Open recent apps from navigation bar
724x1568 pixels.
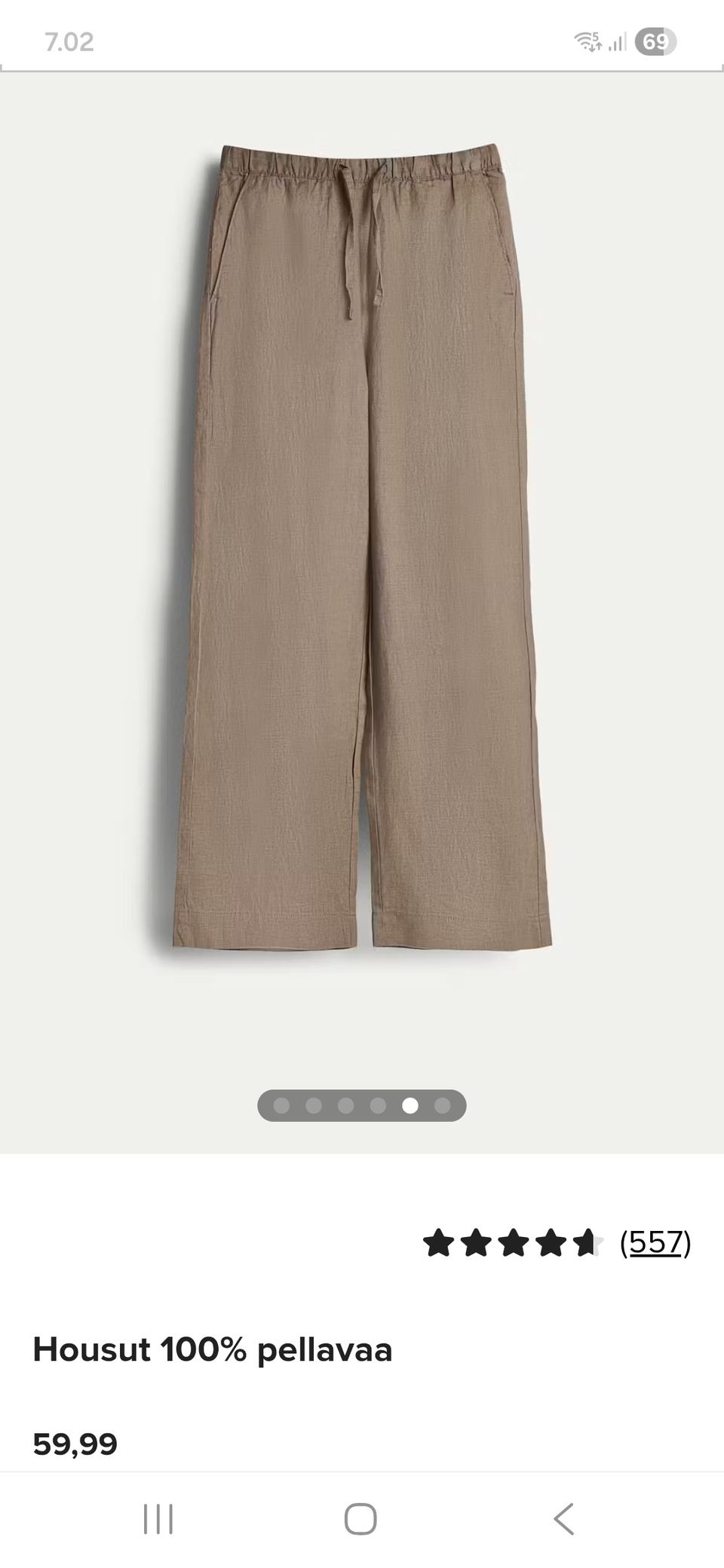pyautogui.click(x=158, y=1518)
